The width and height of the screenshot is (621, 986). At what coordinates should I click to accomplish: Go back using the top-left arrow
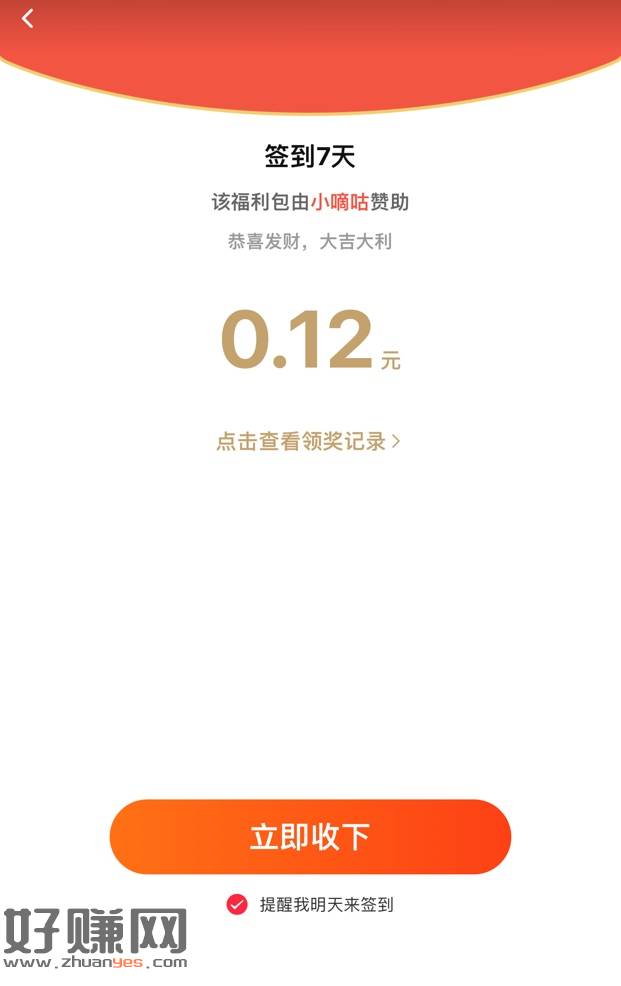(27, 18)
